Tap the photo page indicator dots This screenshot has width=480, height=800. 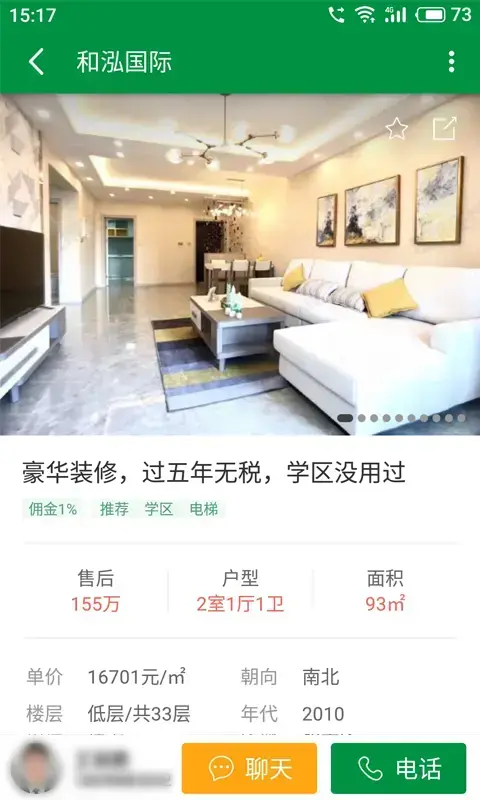(401, 418)
